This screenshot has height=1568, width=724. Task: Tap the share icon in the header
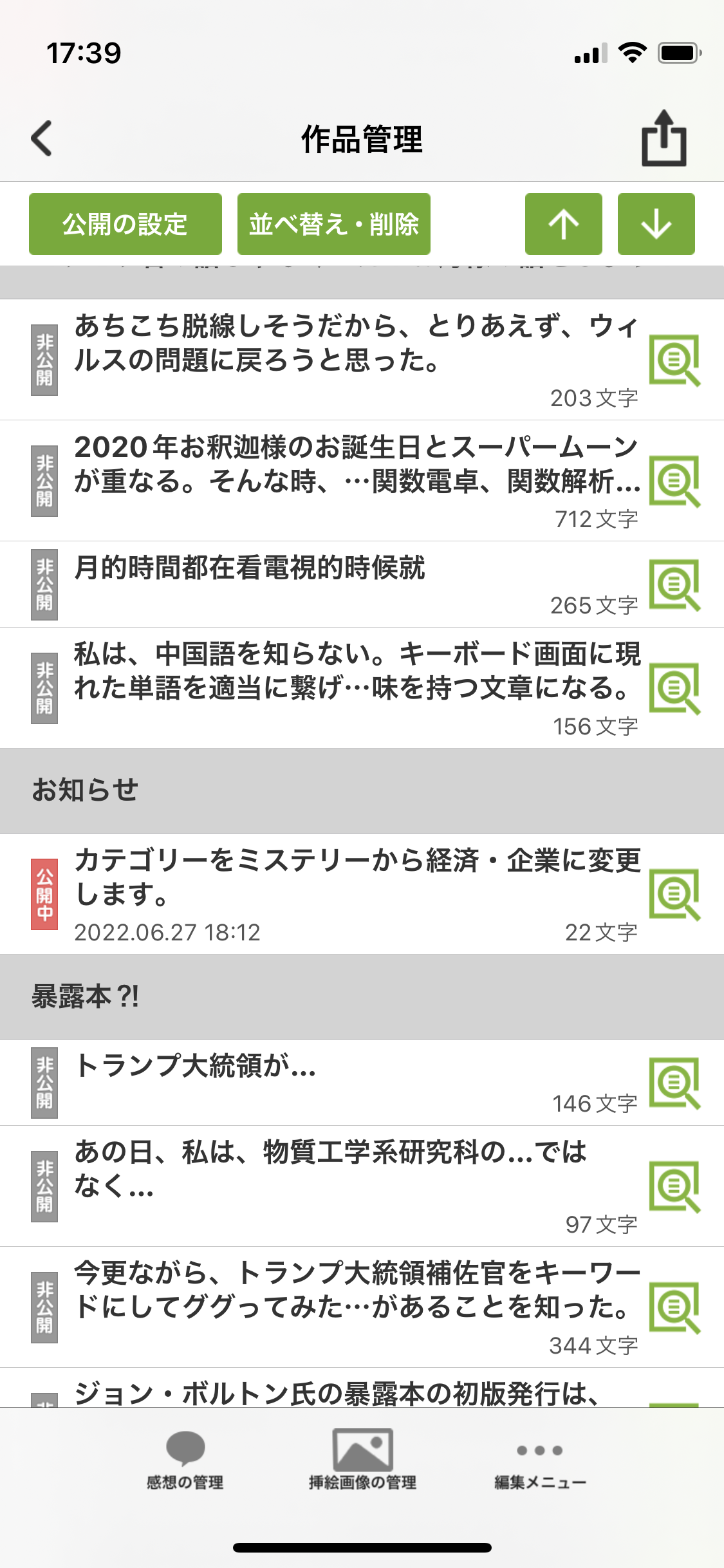[x=664, y=138]
